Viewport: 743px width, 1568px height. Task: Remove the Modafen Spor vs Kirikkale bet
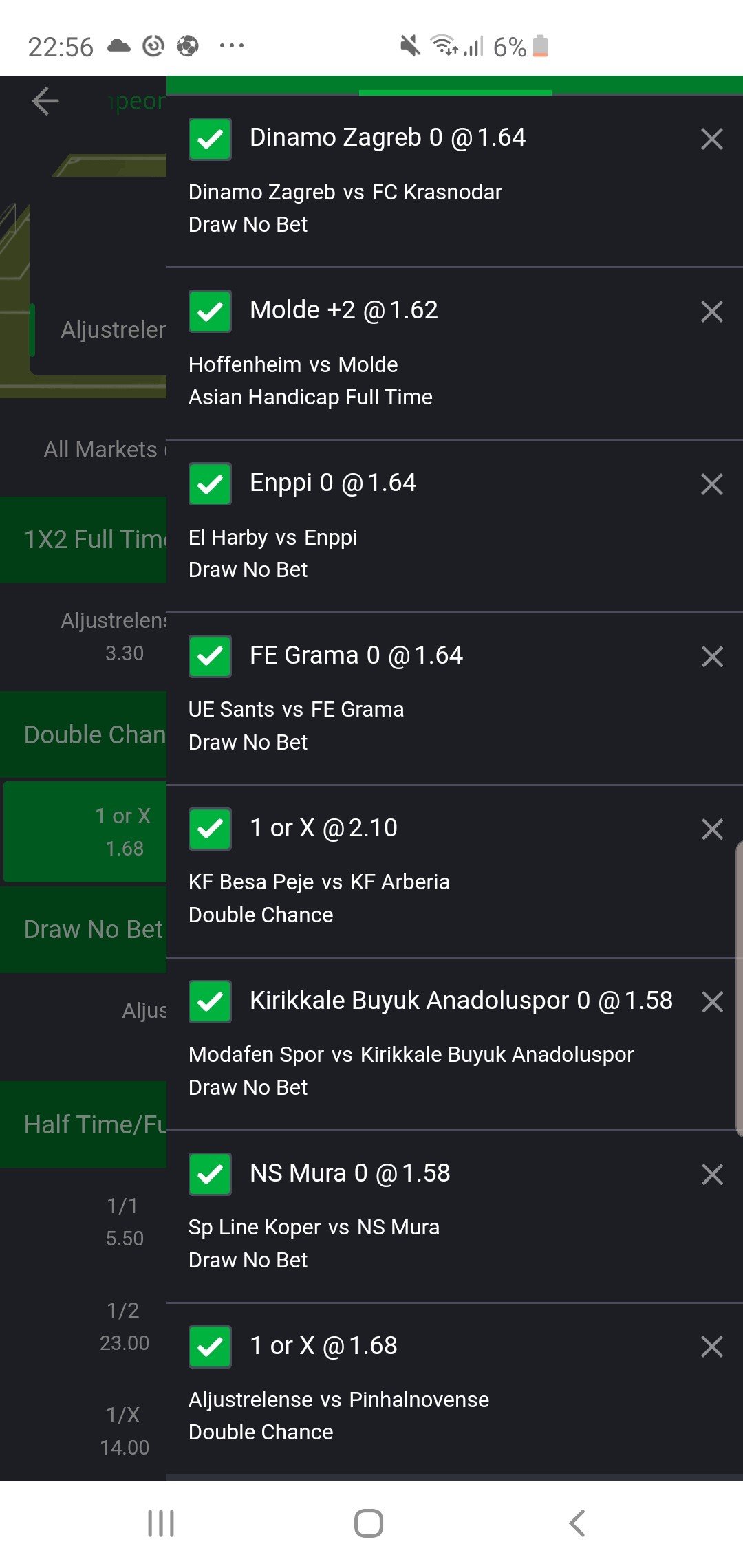711,1002
